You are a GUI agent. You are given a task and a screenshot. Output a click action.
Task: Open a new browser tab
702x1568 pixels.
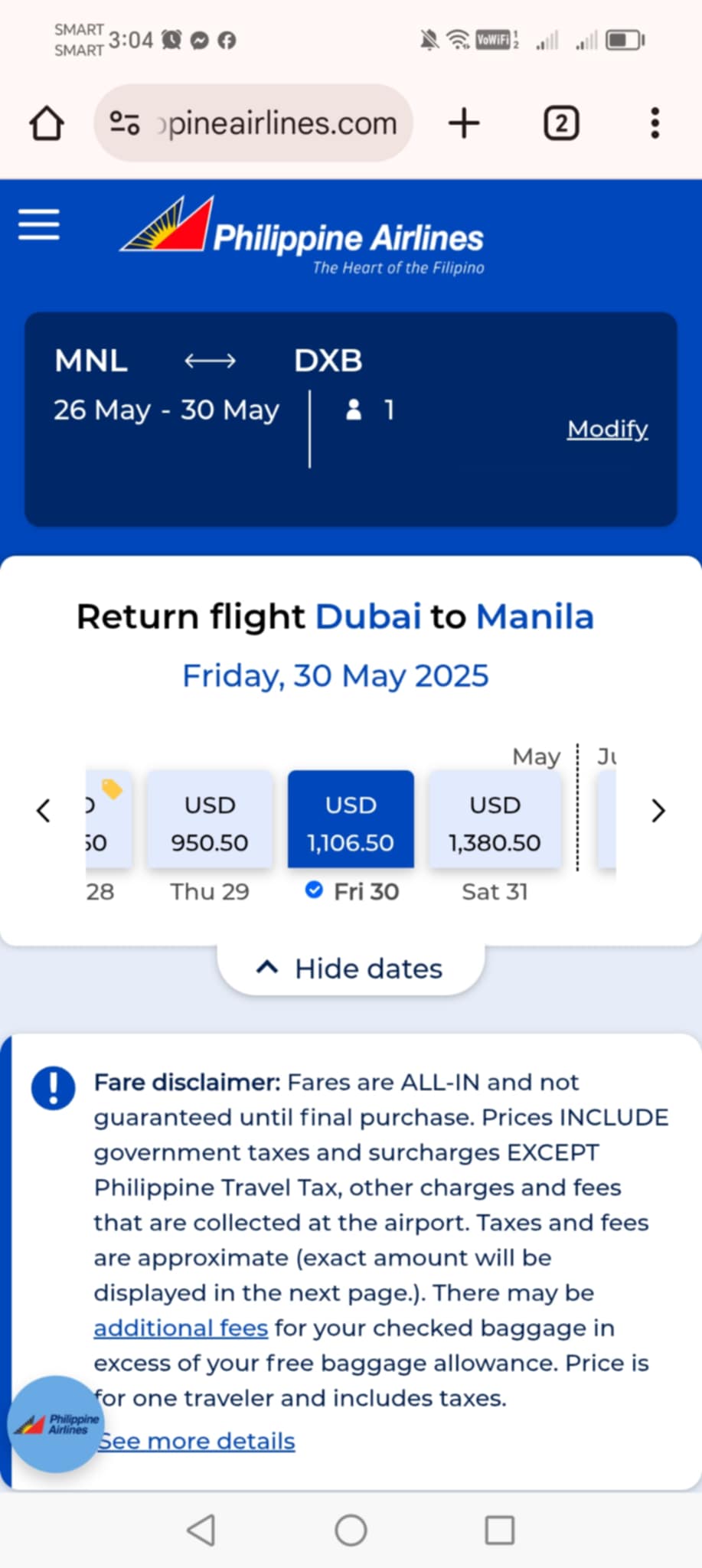pos(464,123)
